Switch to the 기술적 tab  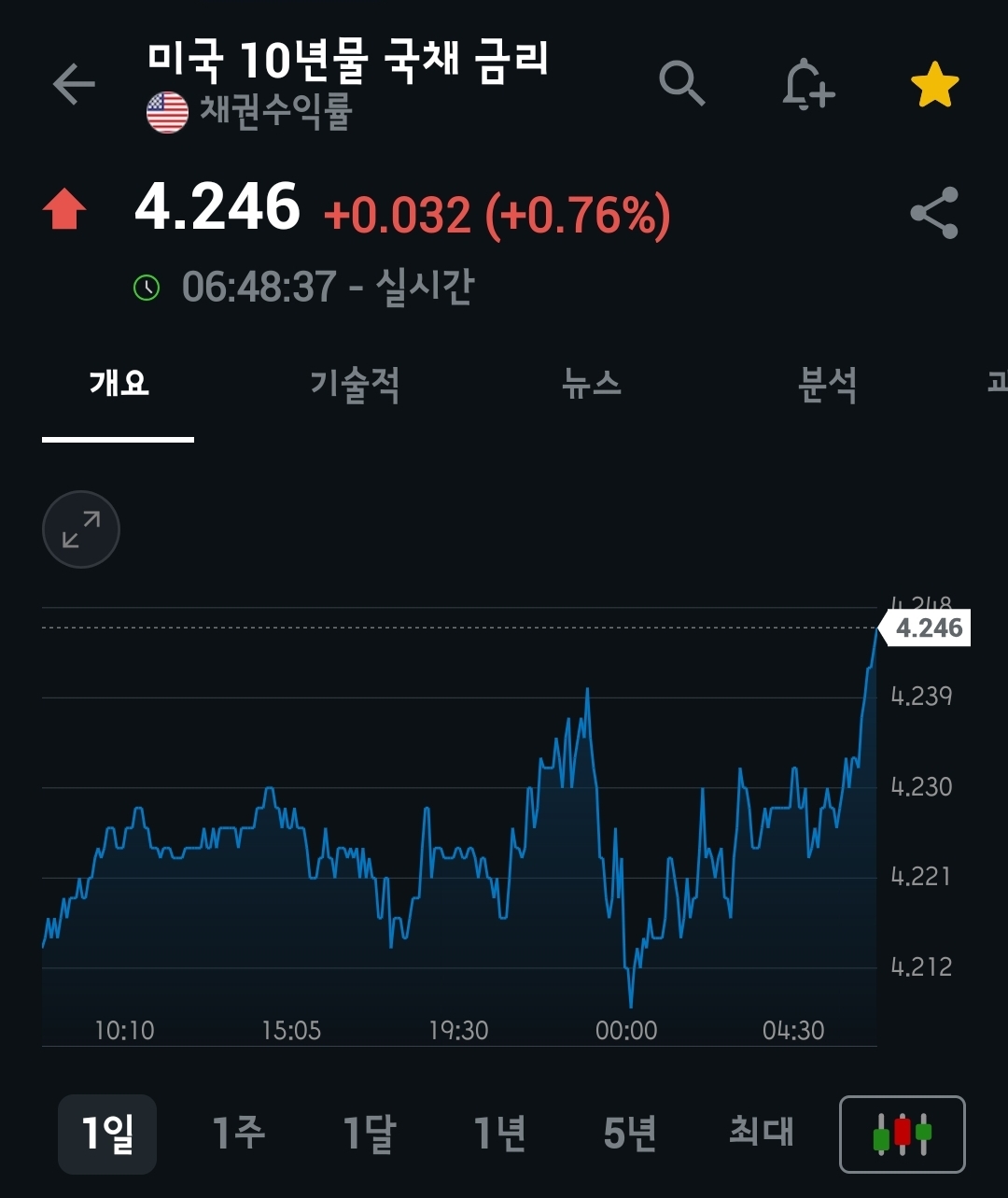[x=355, y=384]
